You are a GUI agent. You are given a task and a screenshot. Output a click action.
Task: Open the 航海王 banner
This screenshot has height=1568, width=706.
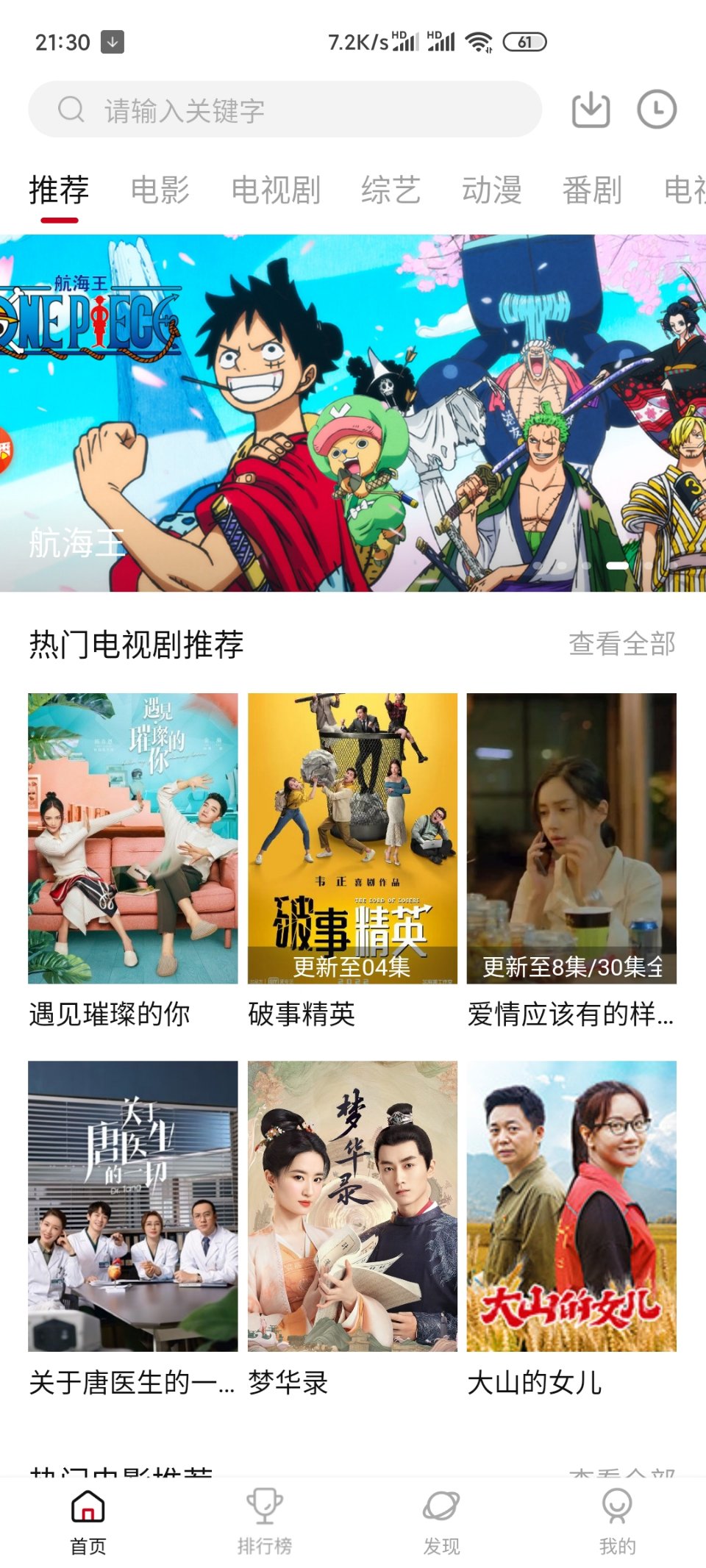353,408
